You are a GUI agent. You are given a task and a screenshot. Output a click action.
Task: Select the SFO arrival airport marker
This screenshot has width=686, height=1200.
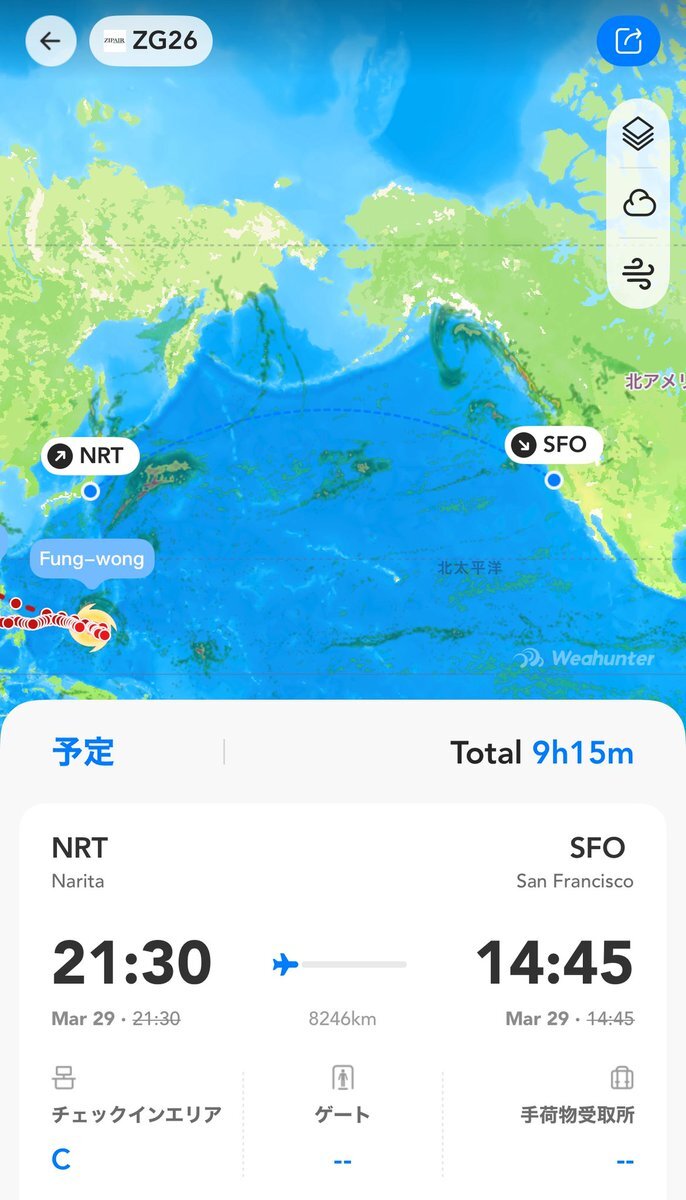(x=553, y=445)
